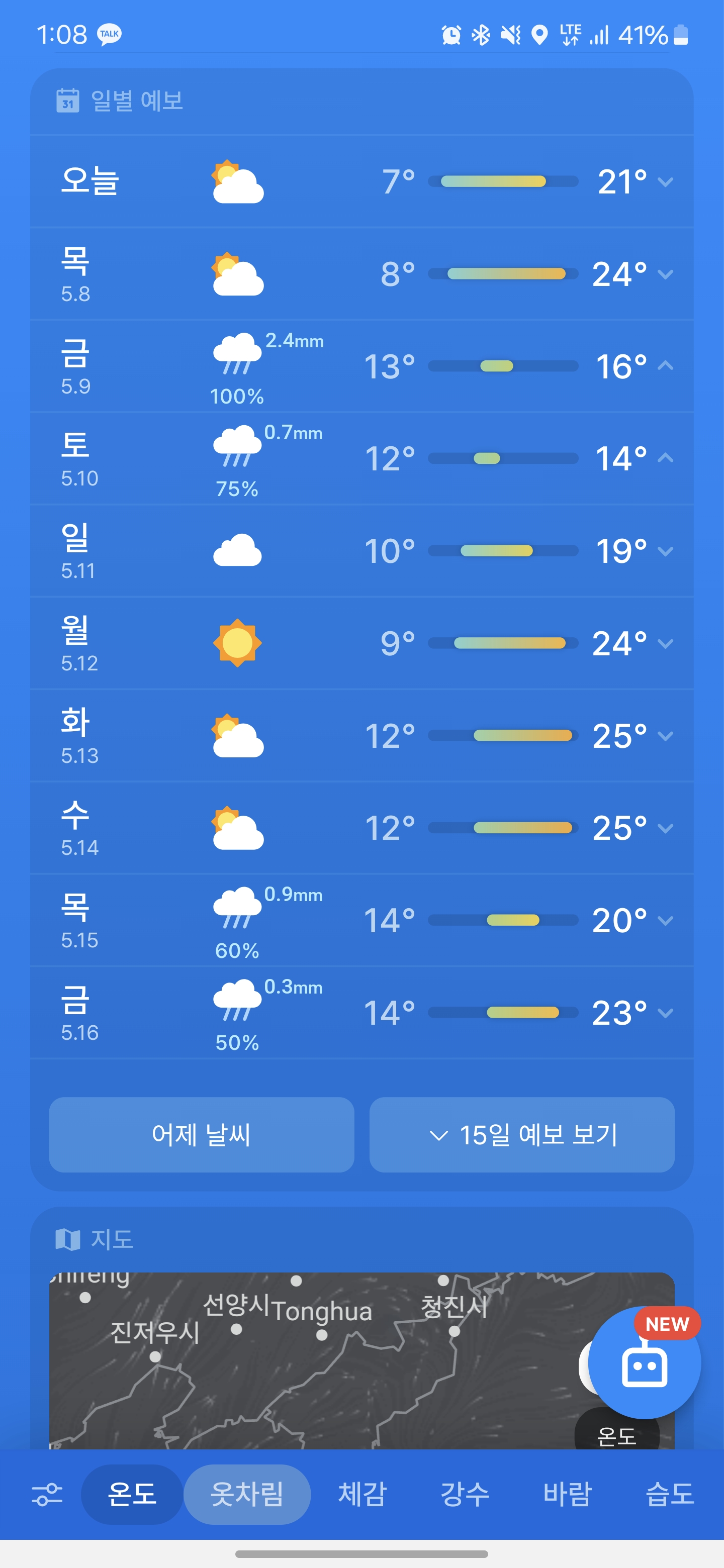Switch to the 강수 tab
This screenshot has height=1568, width=724.
[x=465, y=1494]
